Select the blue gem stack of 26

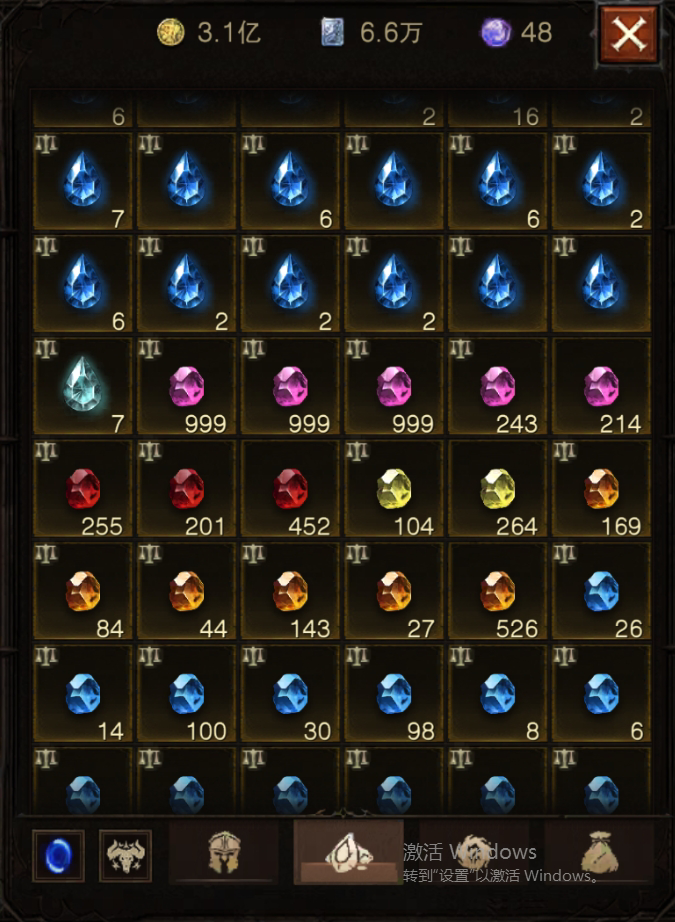(x=601, y=591)
